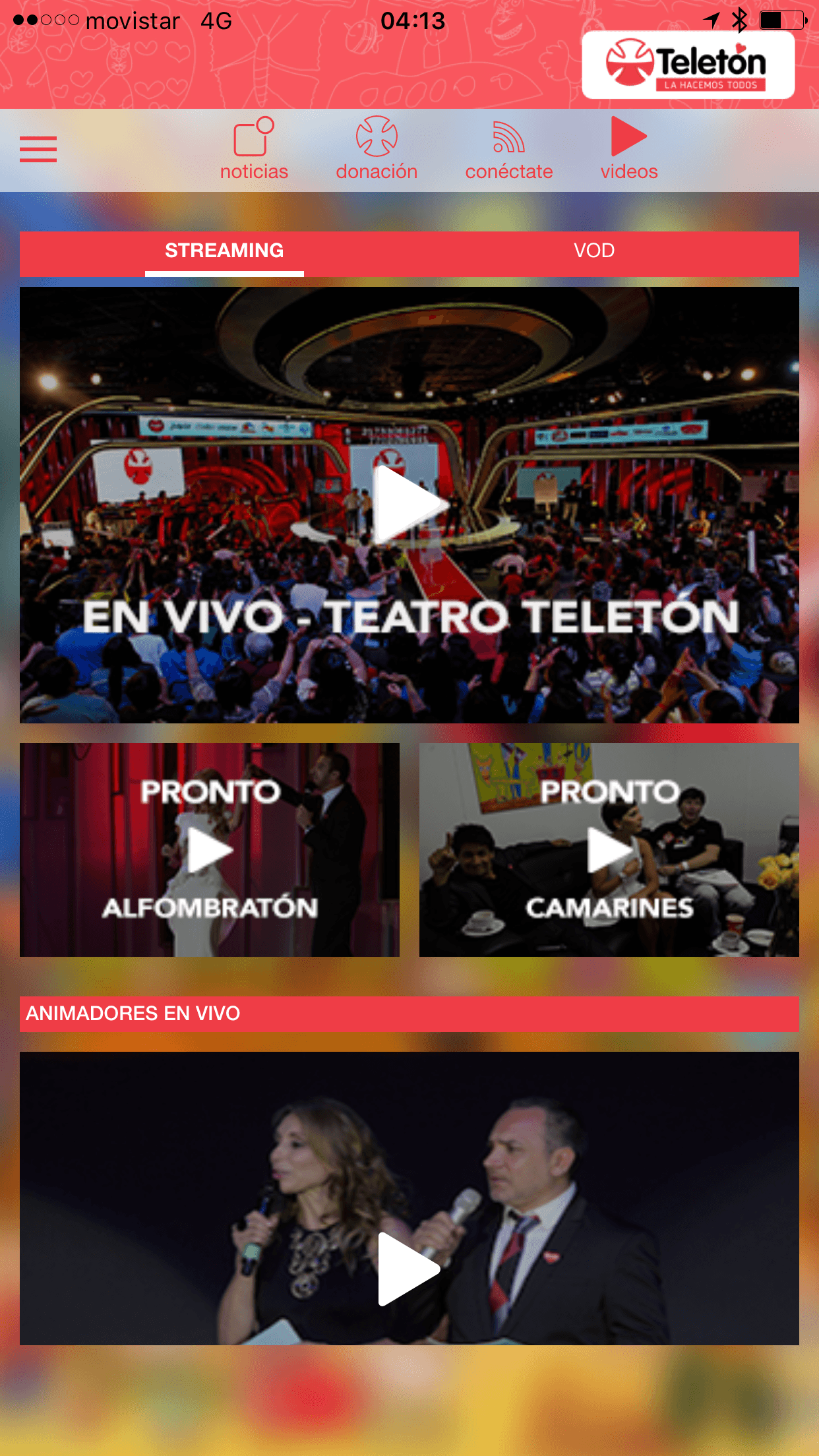Play the En Vivo Teatro Teletón stream
This screenshot has width=819, height=1456.
pyautogui.click(x=409, y=505)
